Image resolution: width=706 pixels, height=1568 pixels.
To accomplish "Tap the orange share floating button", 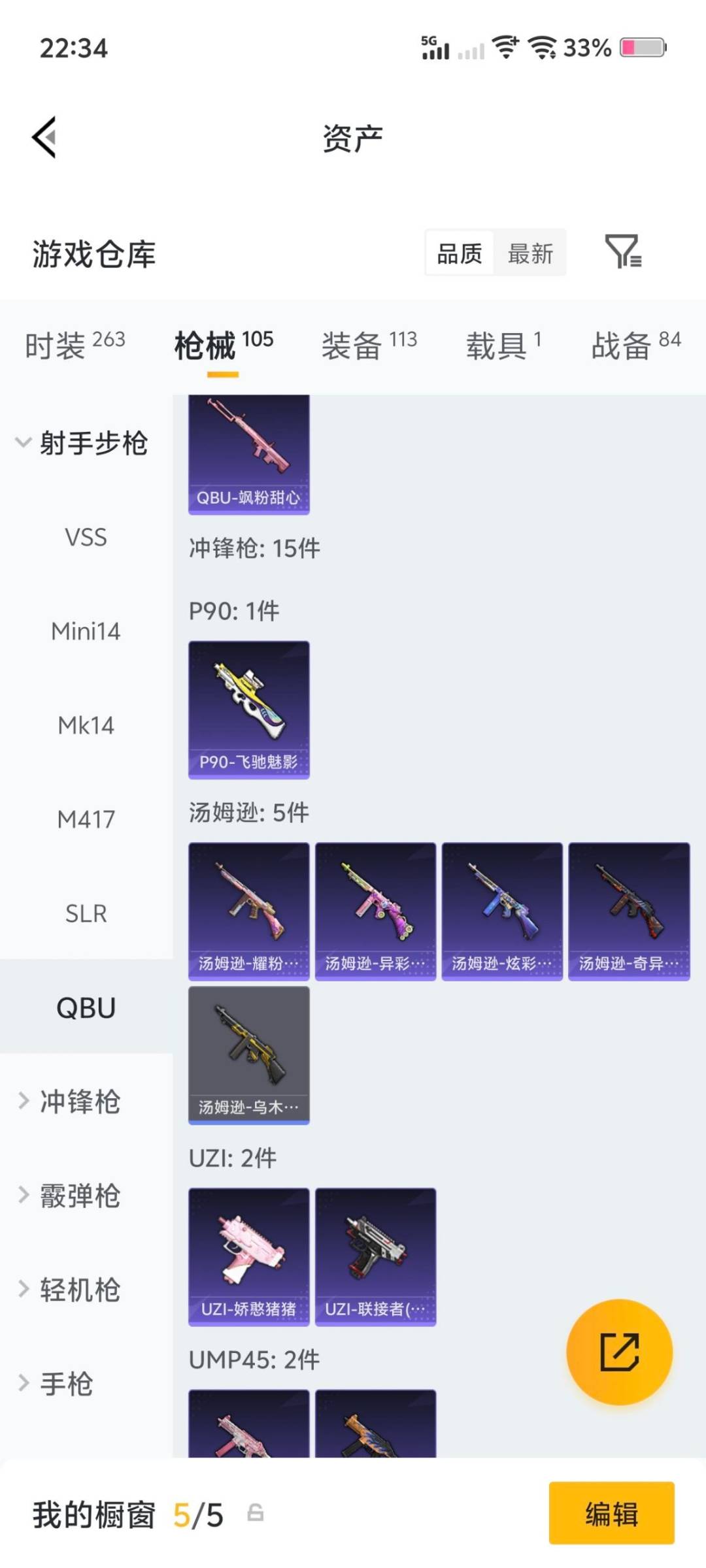I will point(619,1352).
